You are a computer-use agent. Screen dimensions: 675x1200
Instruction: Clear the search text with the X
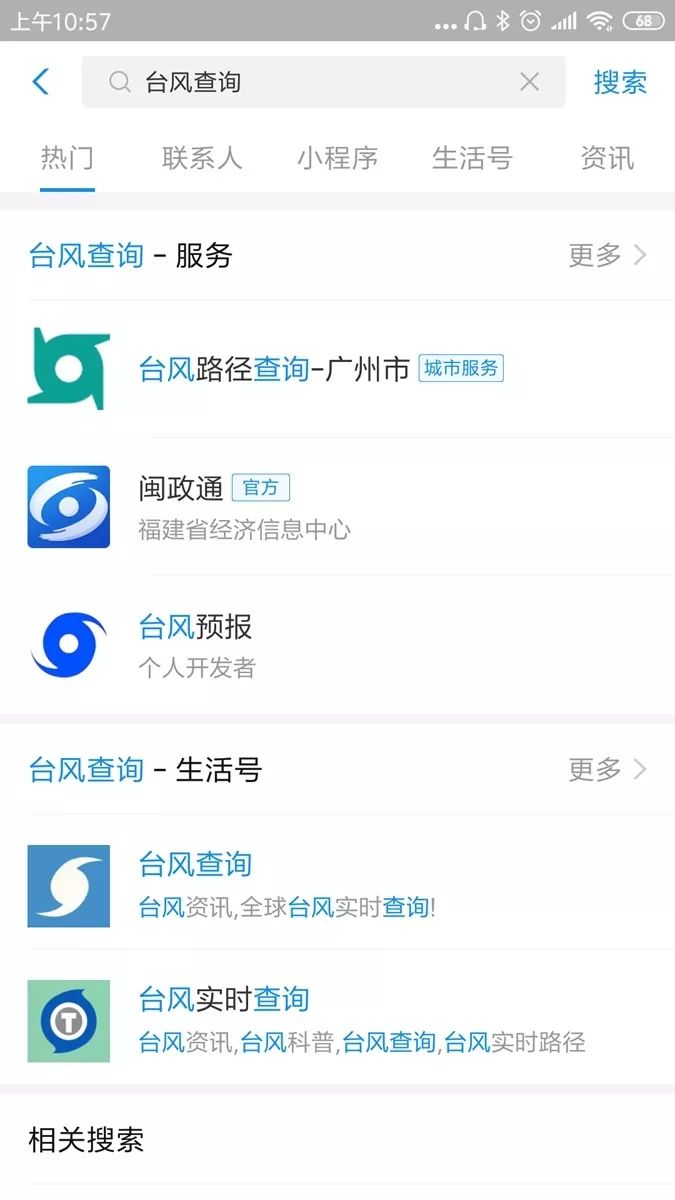click(x=530, y=82)
